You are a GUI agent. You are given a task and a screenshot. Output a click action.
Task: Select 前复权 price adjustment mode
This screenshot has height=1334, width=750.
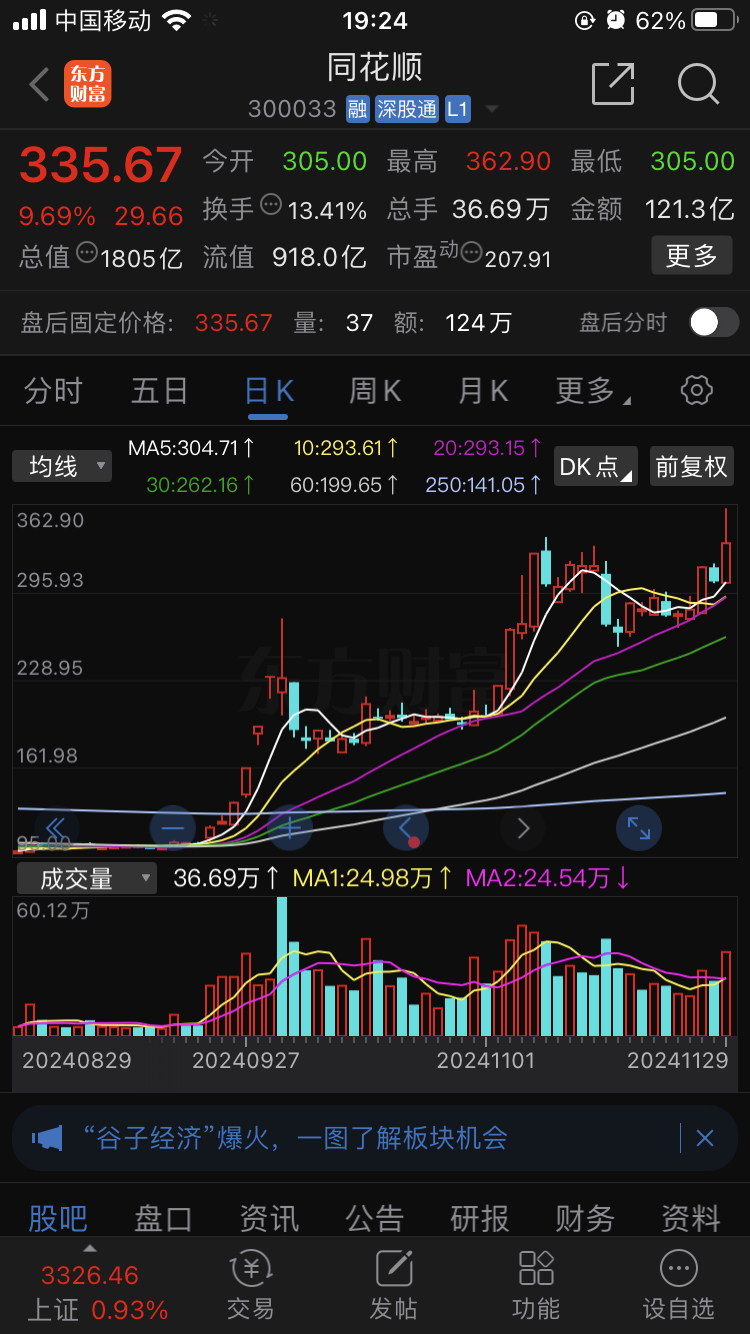pos(691,466)
